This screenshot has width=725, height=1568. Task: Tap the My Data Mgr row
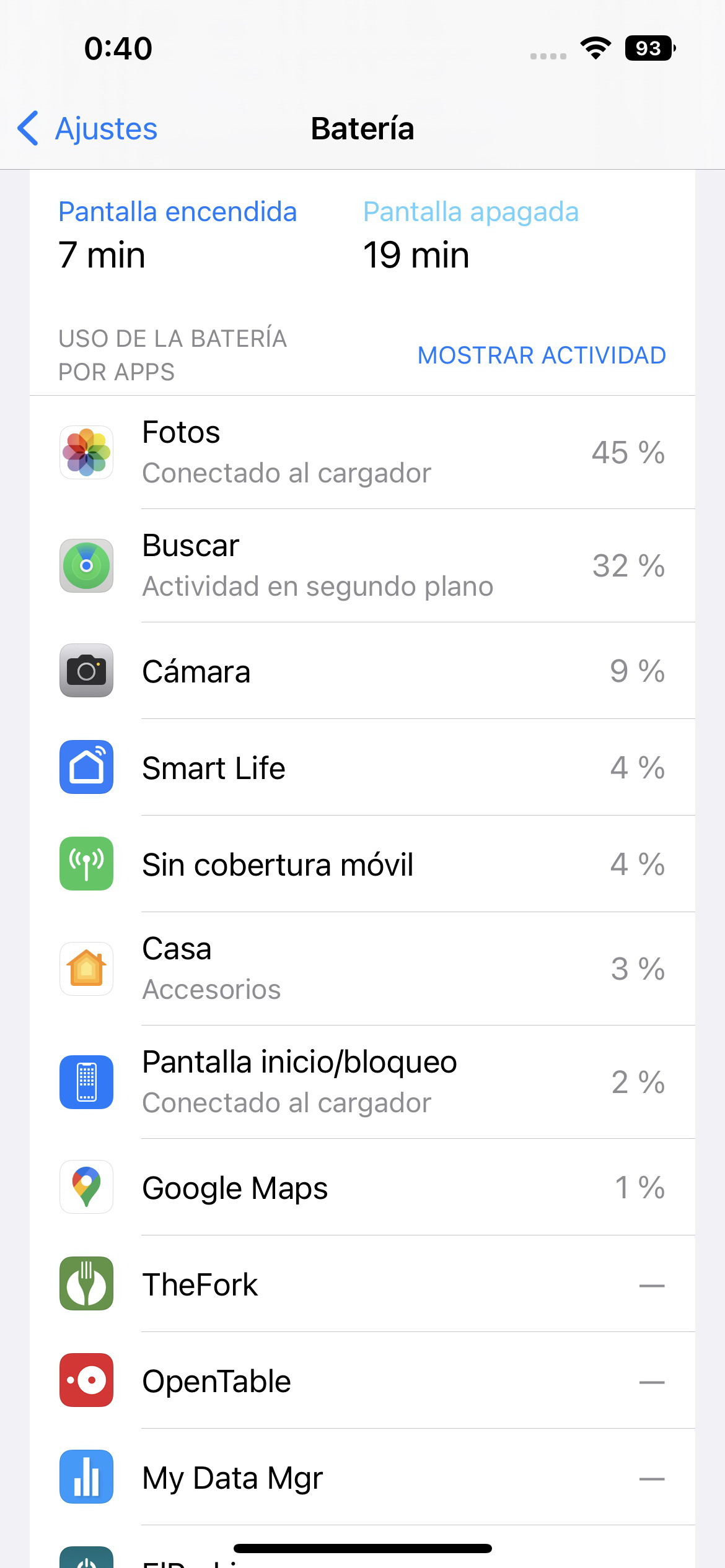click(x=362, y=1477)
